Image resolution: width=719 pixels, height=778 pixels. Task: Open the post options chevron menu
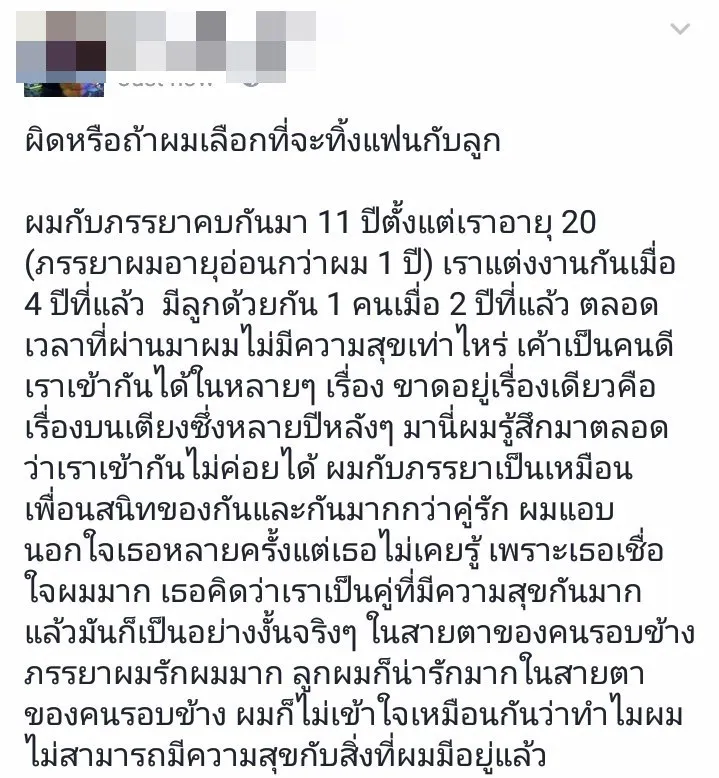(680, 29)
